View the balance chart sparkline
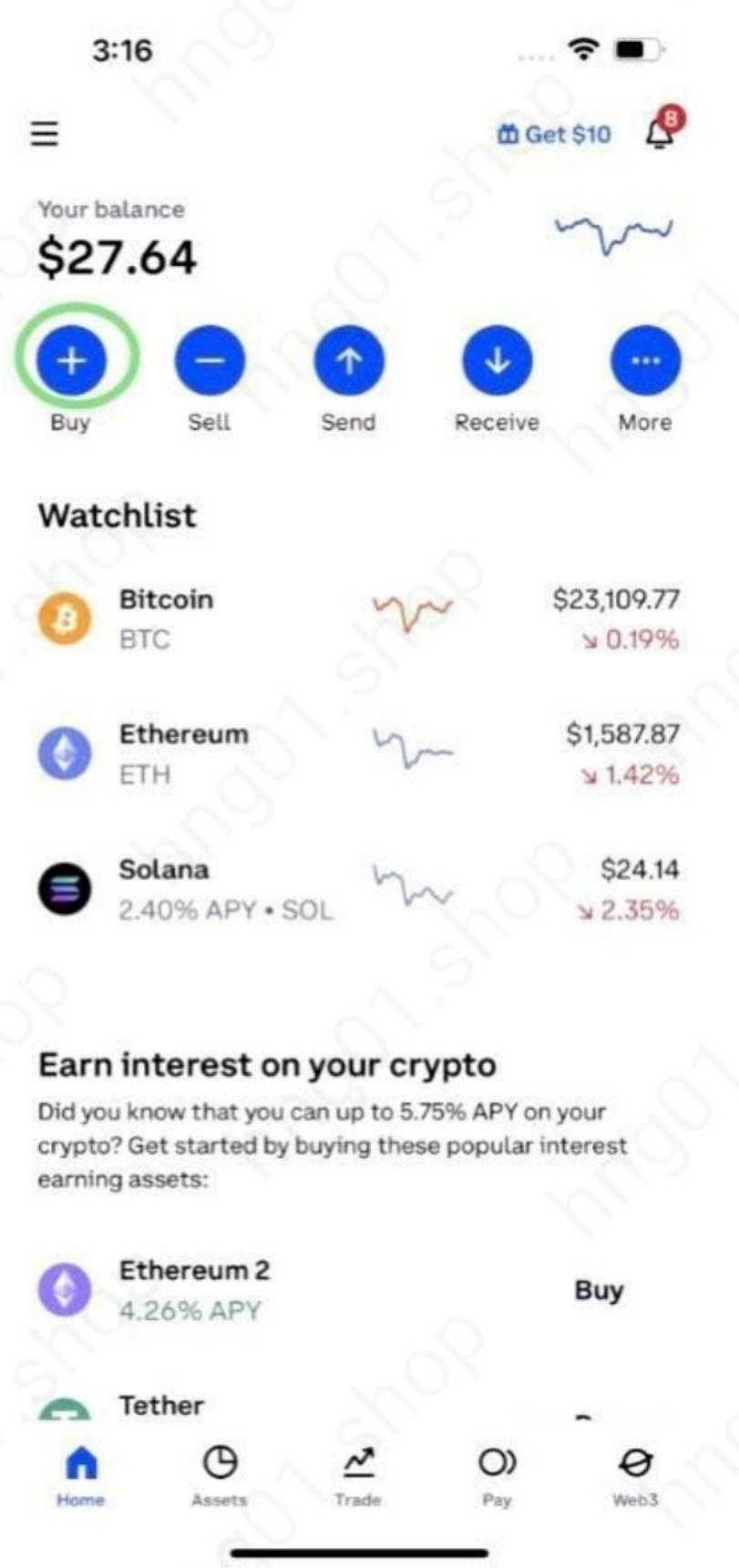 point(613,231)
